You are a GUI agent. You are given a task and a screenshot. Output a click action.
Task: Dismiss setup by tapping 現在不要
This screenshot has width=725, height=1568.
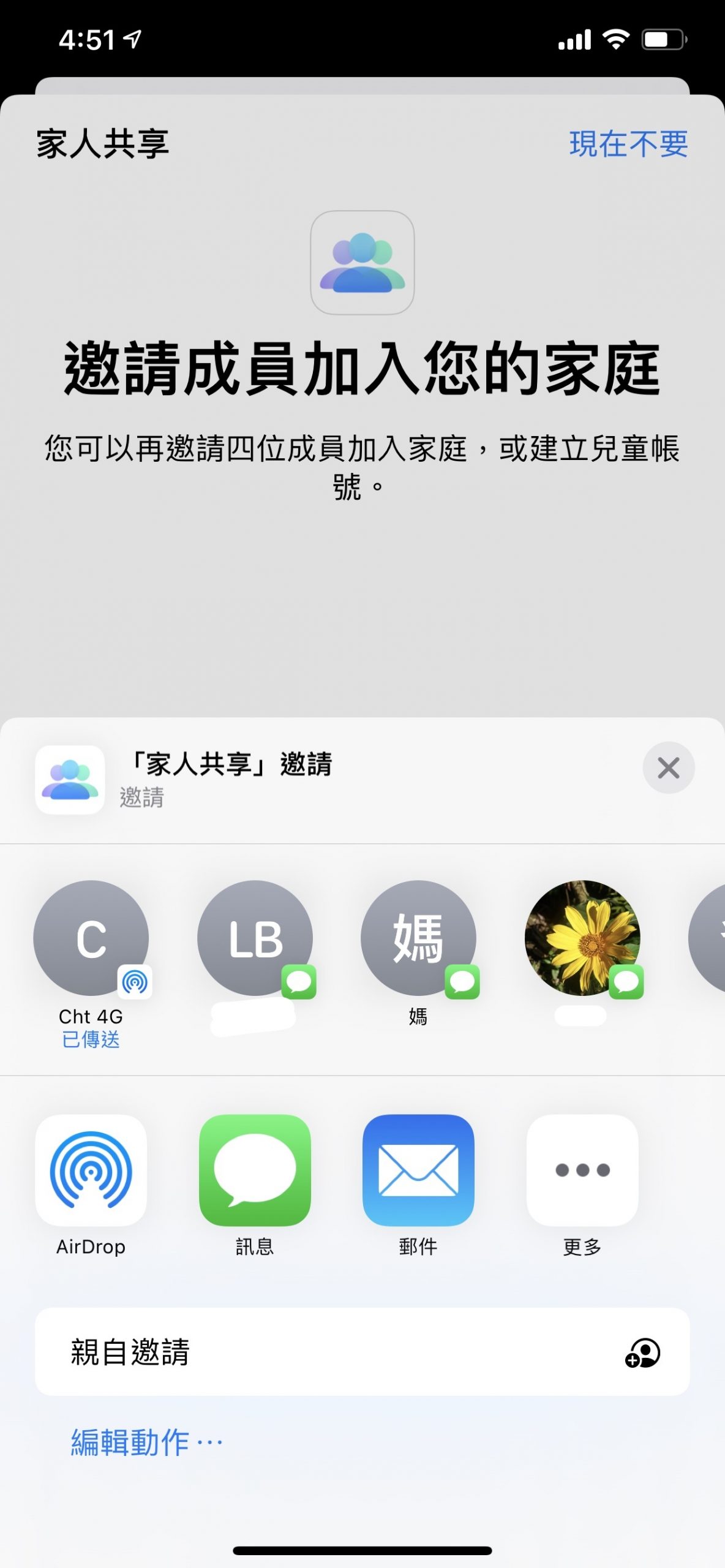(x=628, y=145)
